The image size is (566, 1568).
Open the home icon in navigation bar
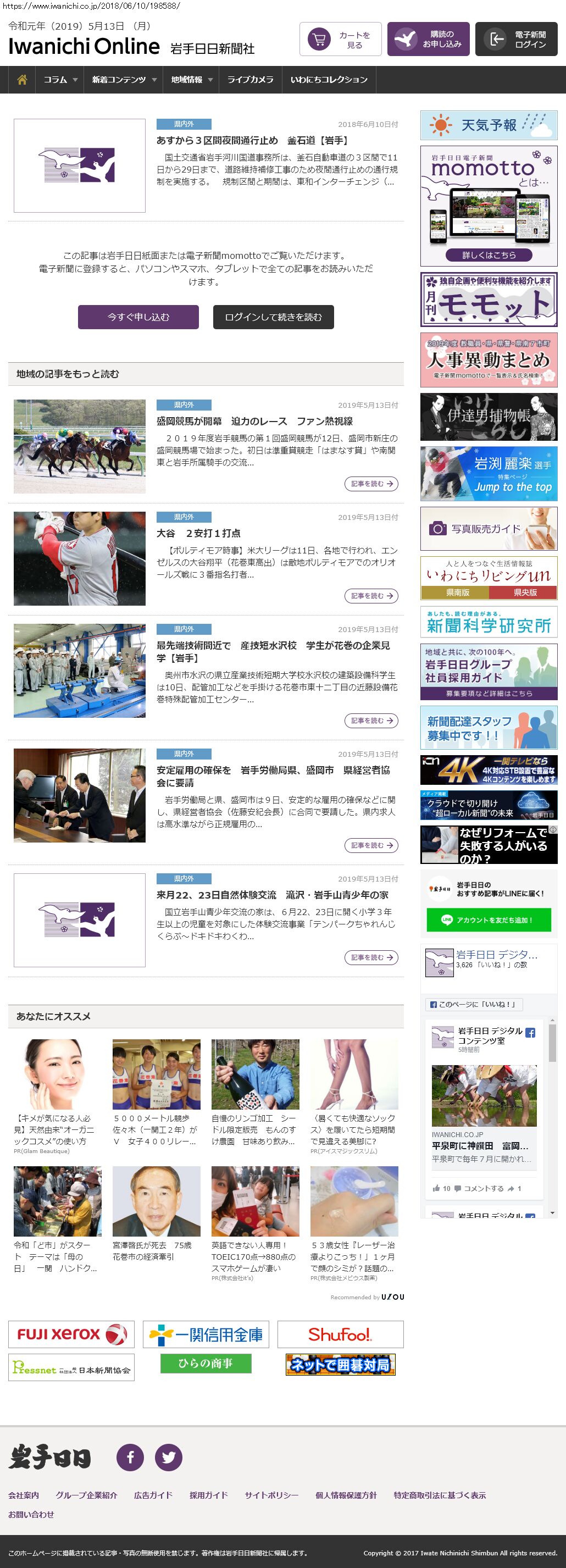(22, 80)
